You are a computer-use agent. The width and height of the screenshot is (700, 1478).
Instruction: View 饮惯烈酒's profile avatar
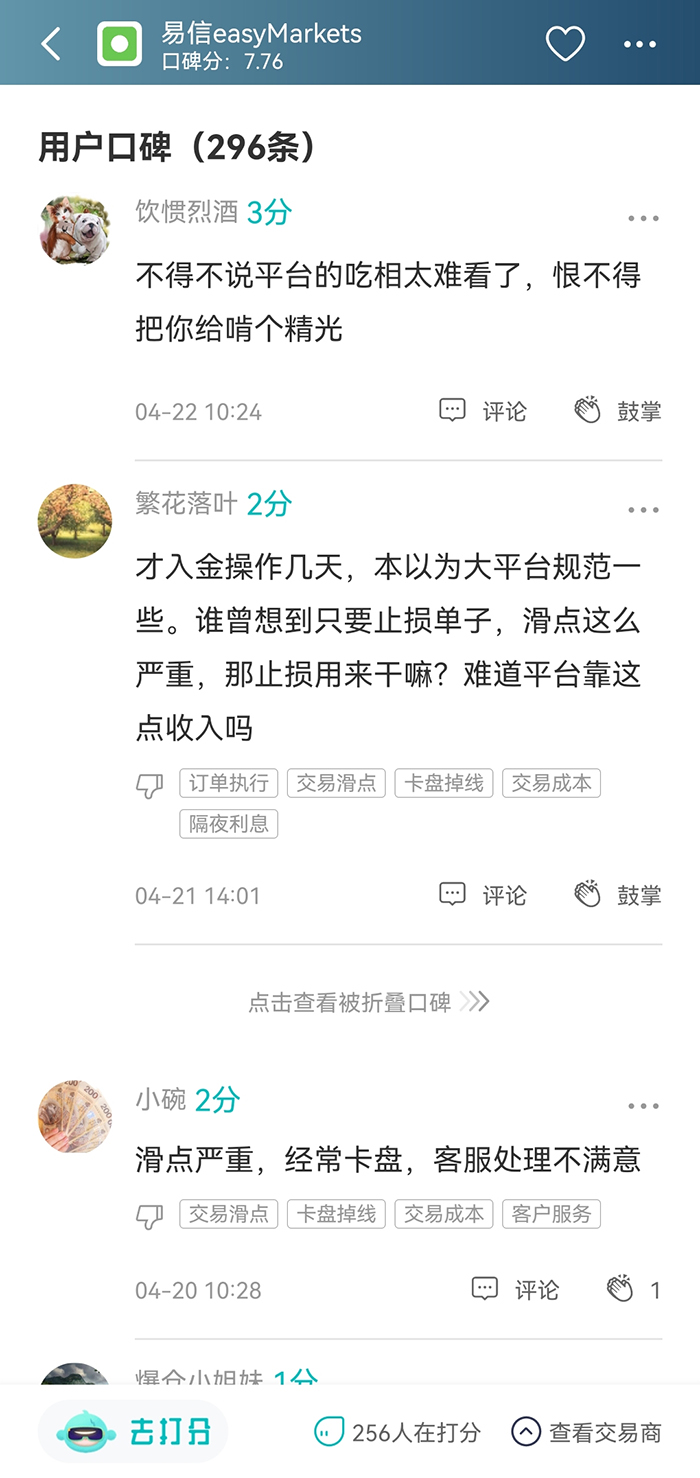pyautogui.click(x=75, y=230)
